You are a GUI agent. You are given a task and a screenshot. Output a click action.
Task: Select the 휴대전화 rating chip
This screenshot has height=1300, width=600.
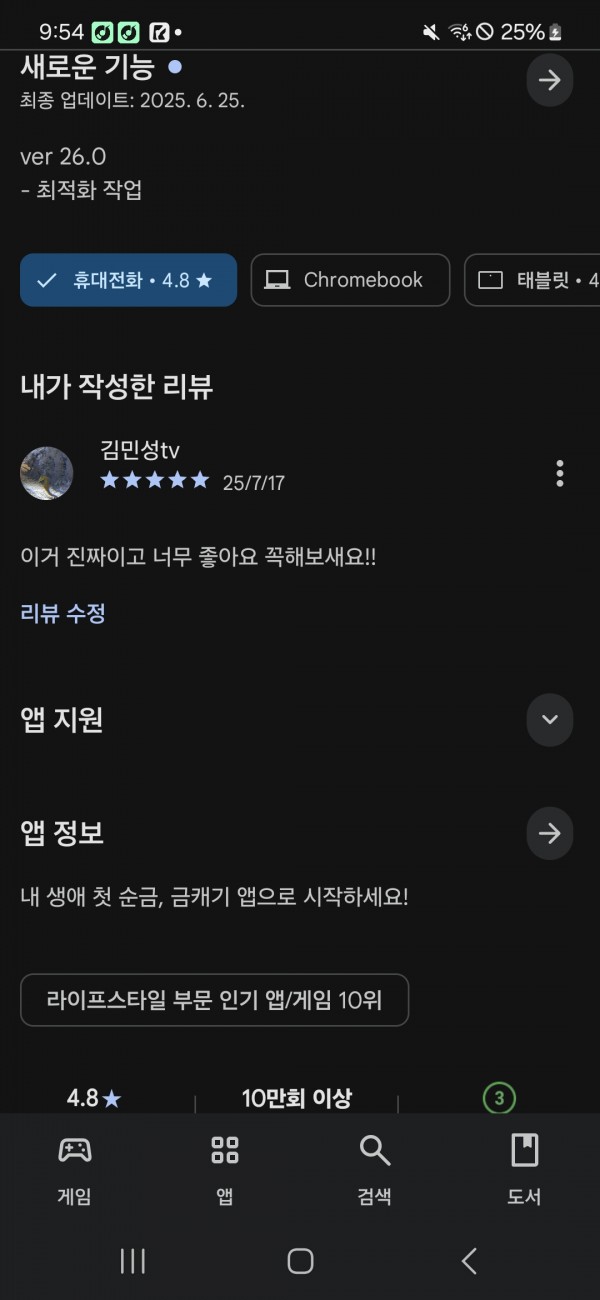(x=128, y=280)
